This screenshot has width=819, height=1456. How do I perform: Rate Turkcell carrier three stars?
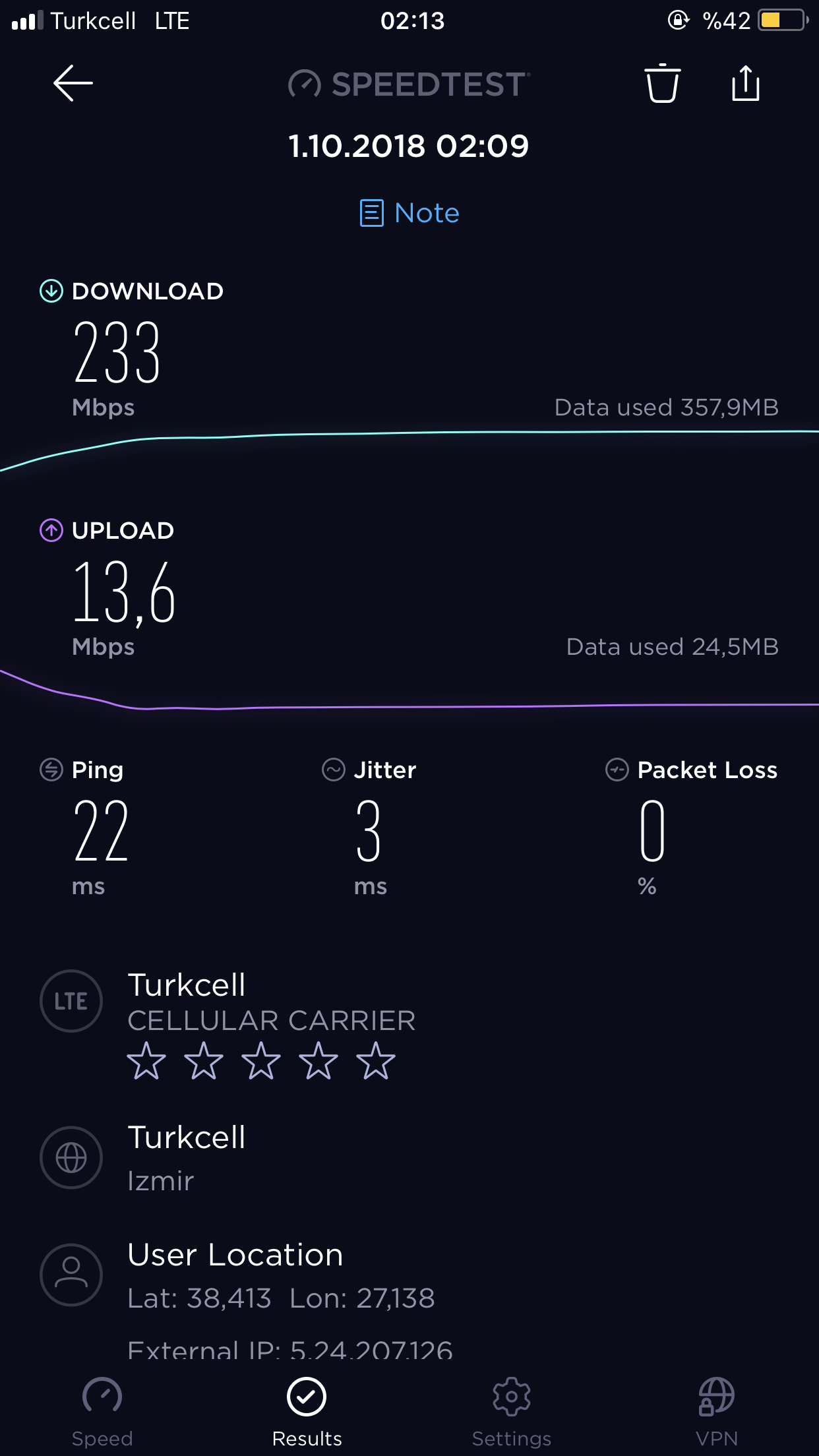point(261,1061)
